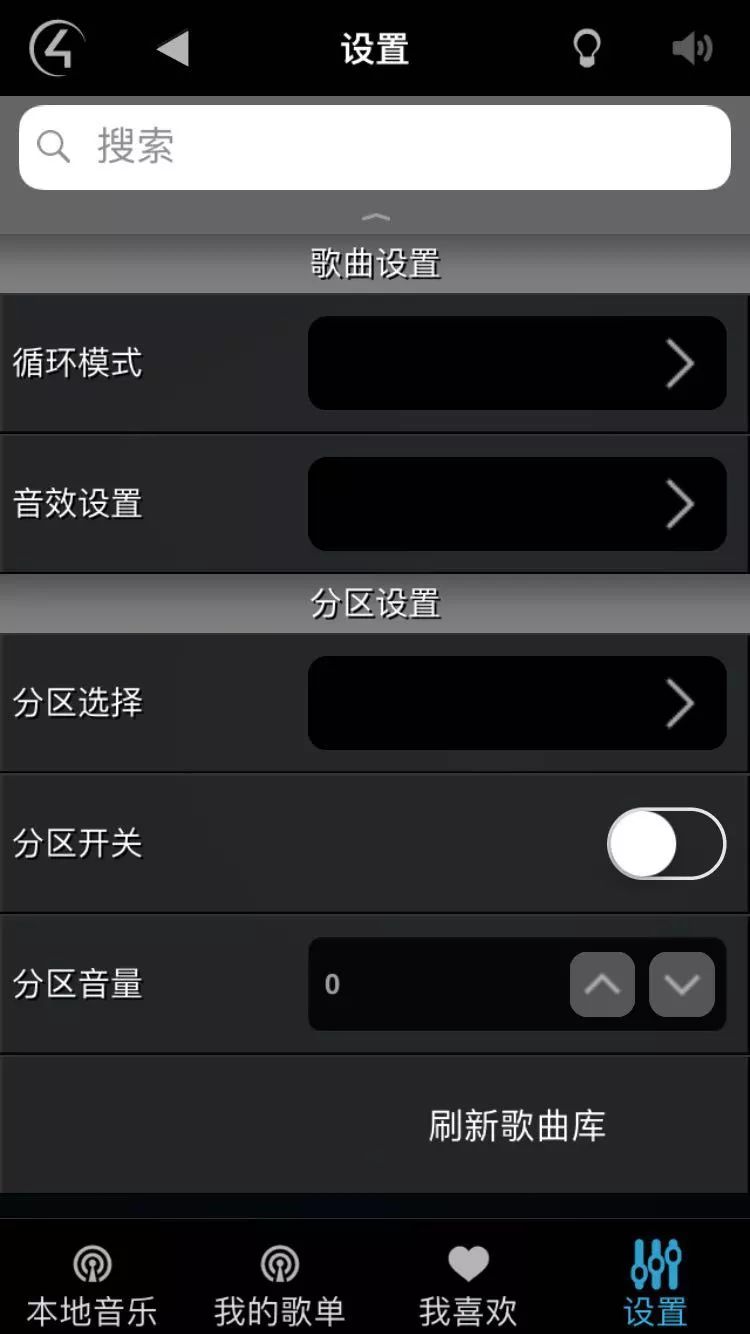Increase 分区音量 with the up arrow
The width and height of the screenshot is (750, 1334).
(x=602, y=984)
